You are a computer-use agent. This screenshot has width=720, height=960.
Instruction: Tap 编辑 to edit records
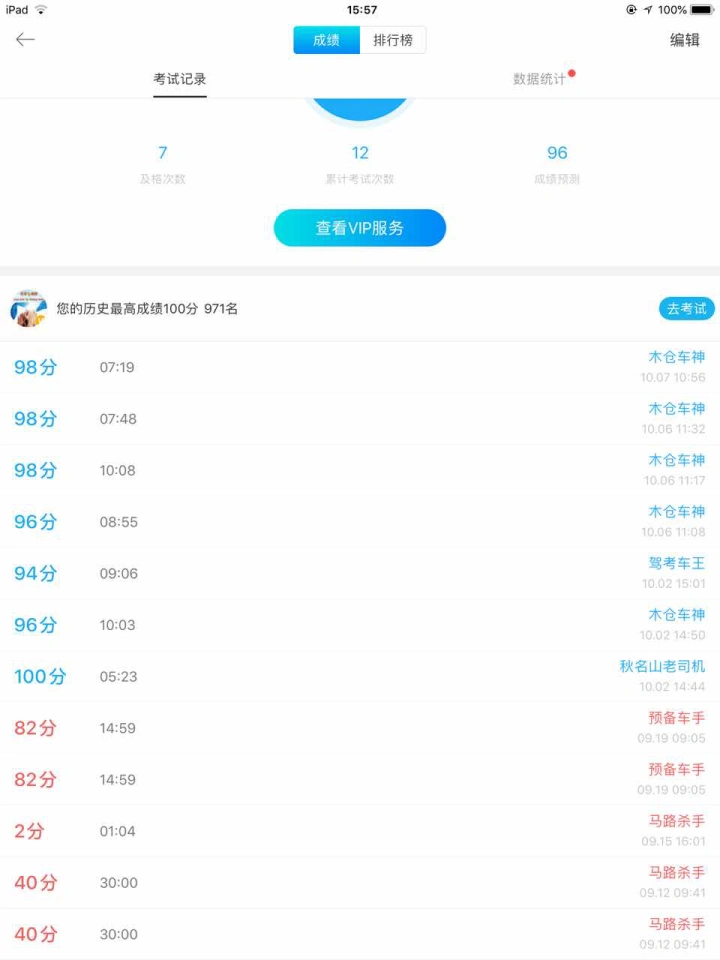[x=685, y=40]
